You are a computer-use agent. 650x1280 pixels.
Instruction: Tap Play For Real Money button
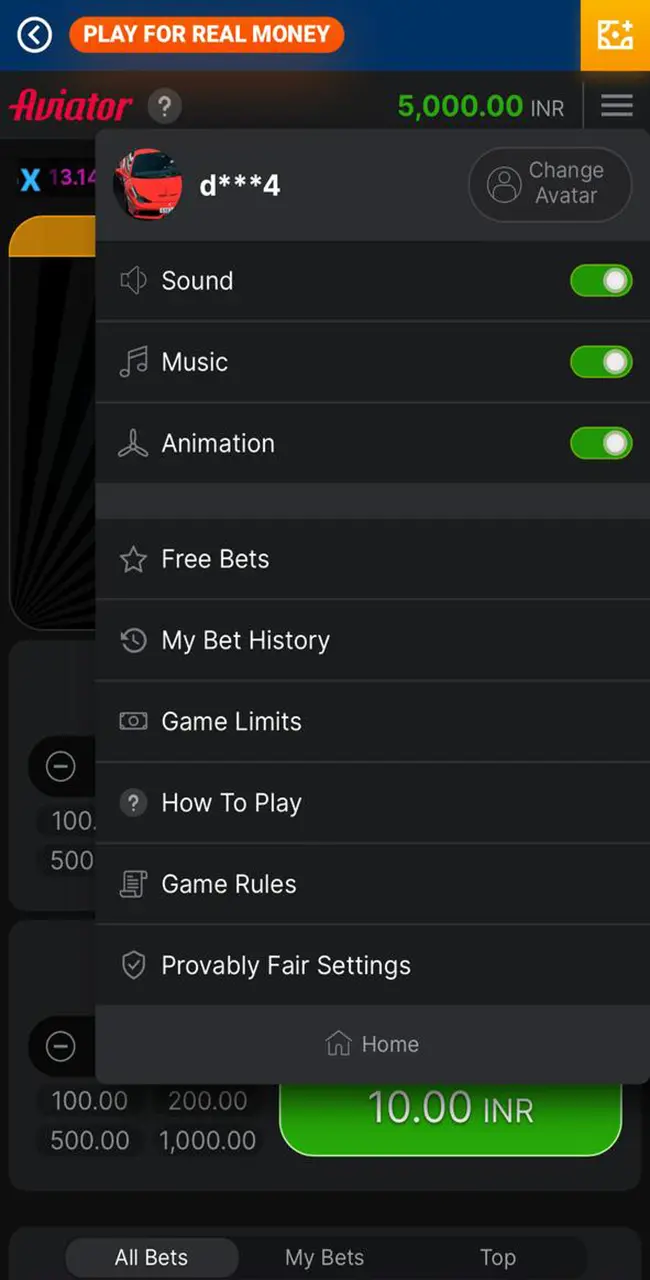click(206, 35)
